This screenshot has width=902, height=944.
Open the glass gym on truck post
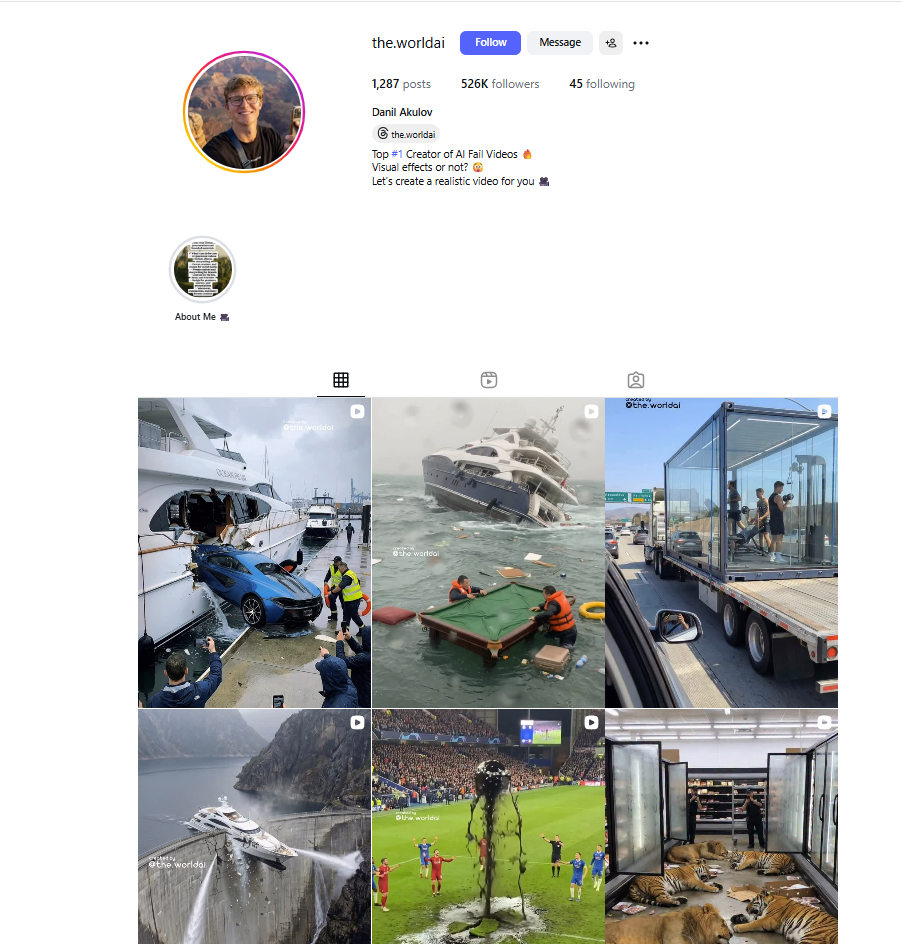pyautogui.click(x=721, y=552)
